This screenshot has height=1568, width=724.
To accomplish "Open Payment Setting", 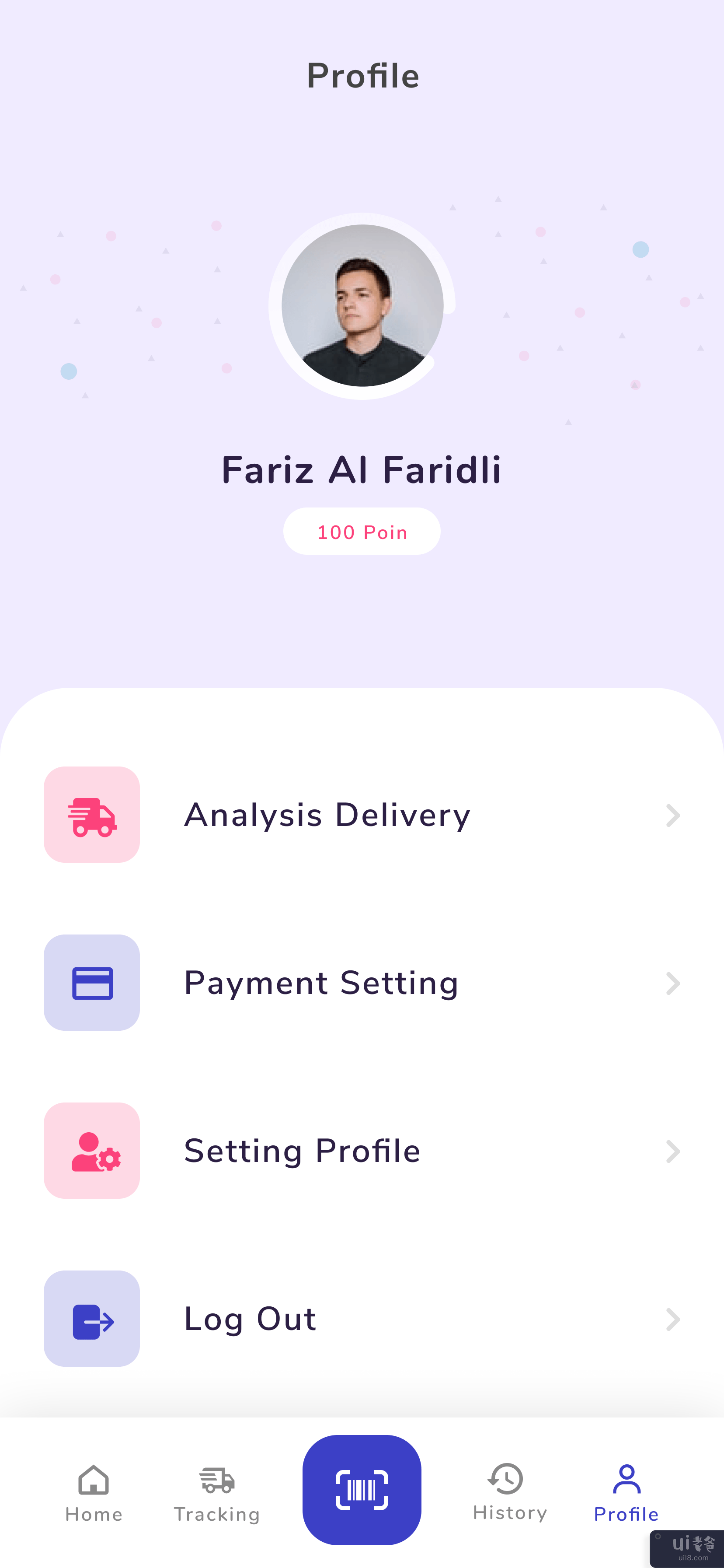I will point(362,983).
